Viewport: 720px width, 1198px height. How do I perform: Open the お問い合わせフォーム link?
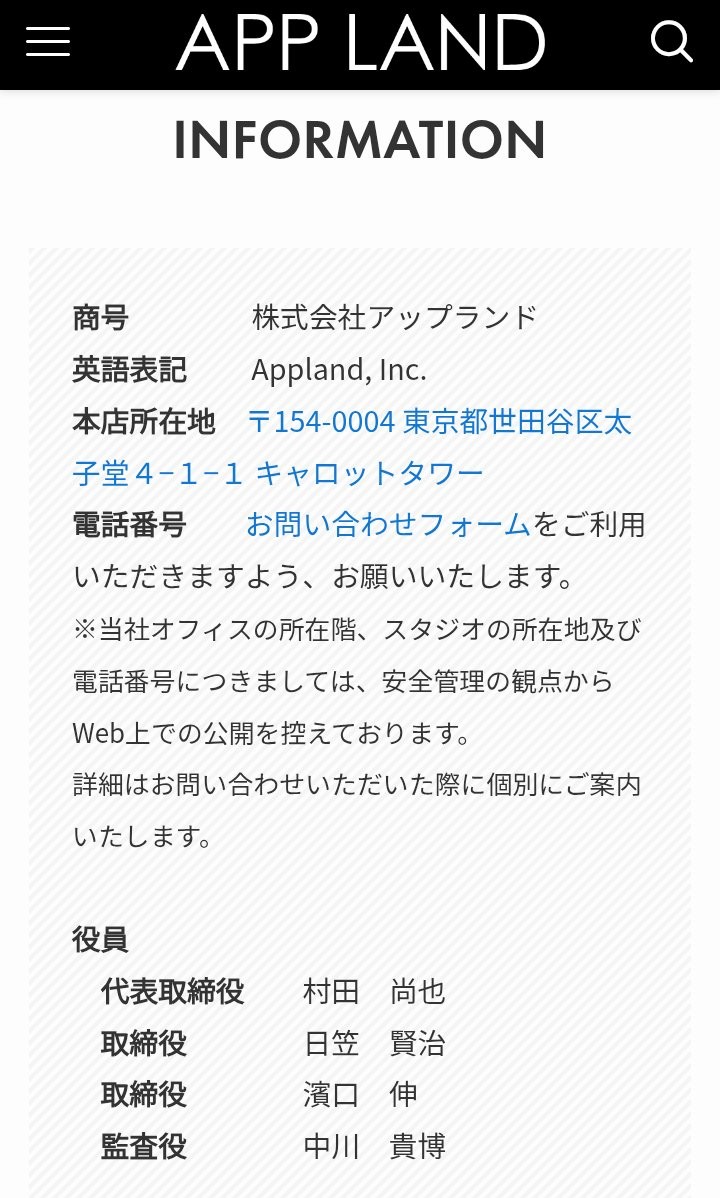click(388, 525)
